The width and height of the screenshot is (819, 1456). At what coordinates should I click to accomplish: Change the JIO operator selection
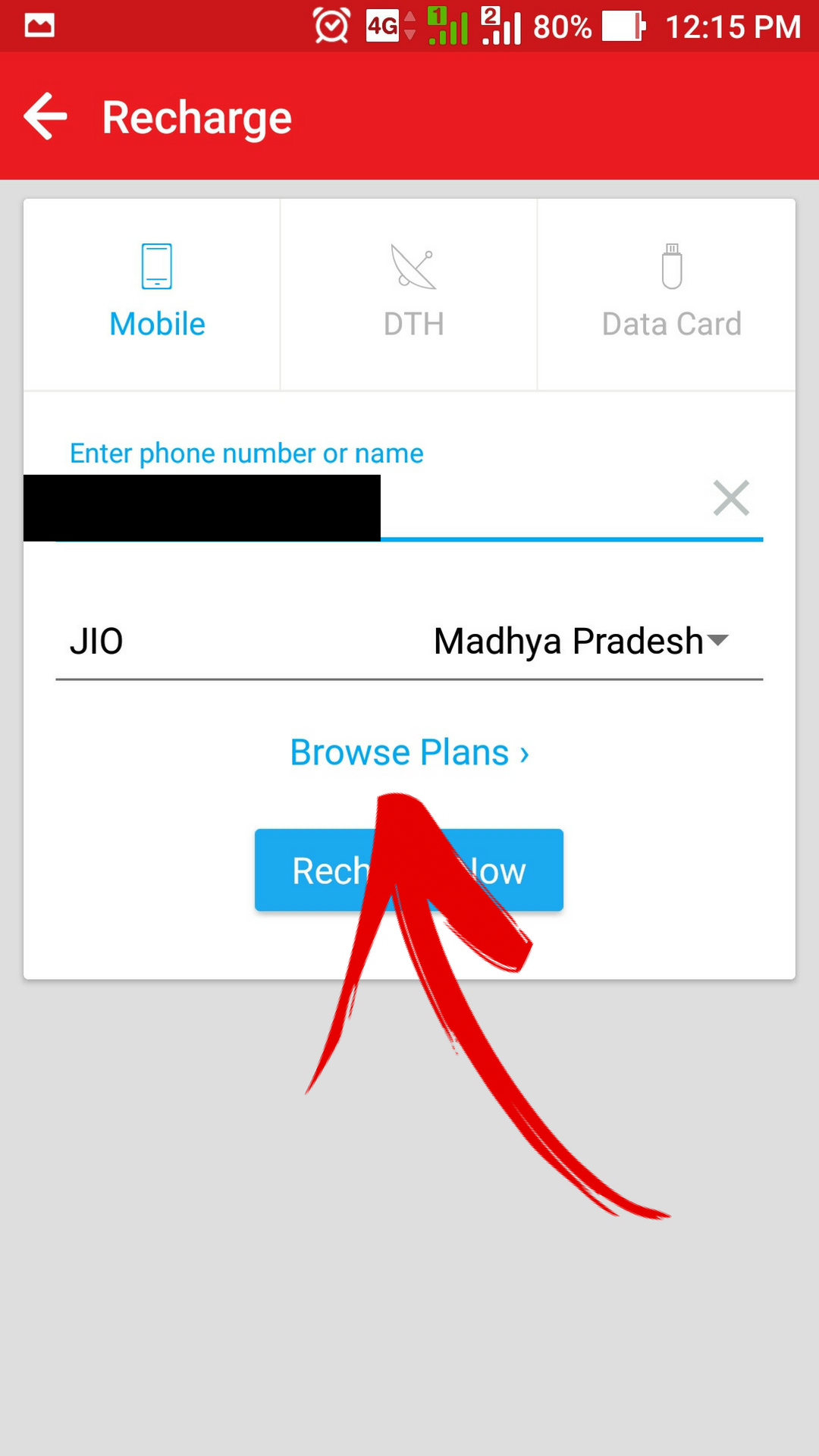pos(96,642)
